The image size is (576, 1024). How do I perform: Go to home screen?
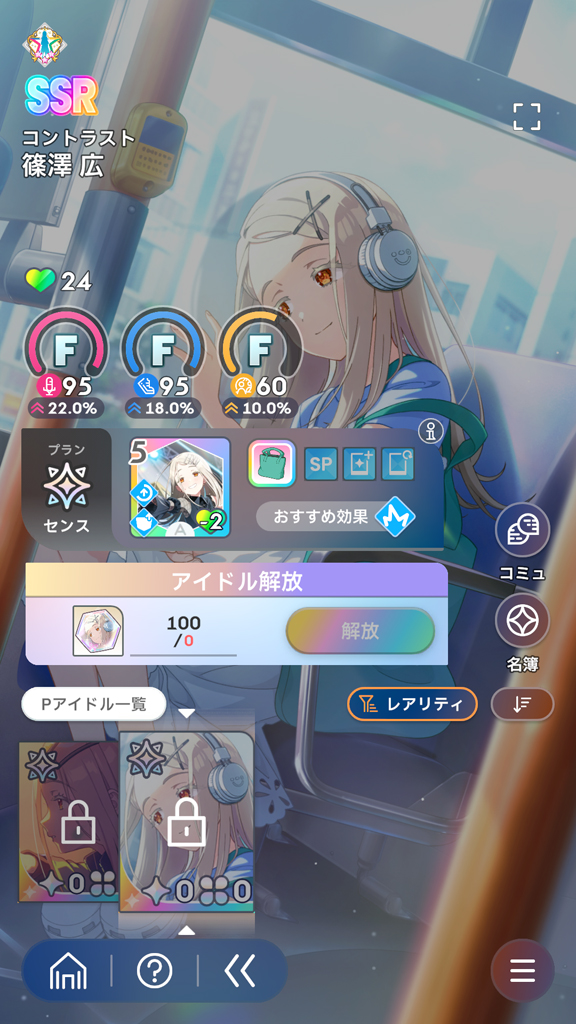pyautogui.click(x=67, y=971)
